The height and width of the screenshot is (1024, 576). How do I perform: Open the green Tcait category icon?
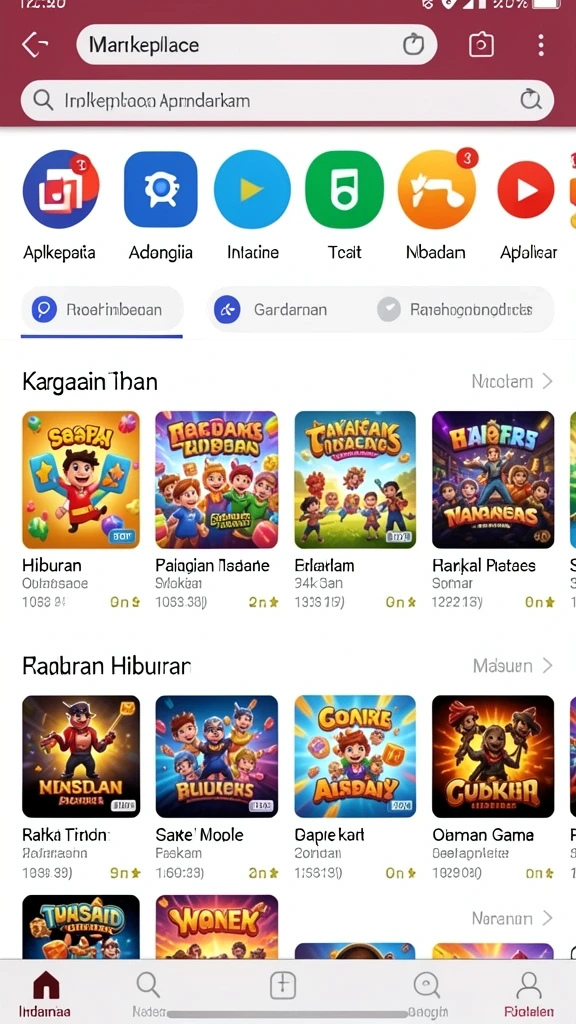pyautogui.click(x=344, y=189)
